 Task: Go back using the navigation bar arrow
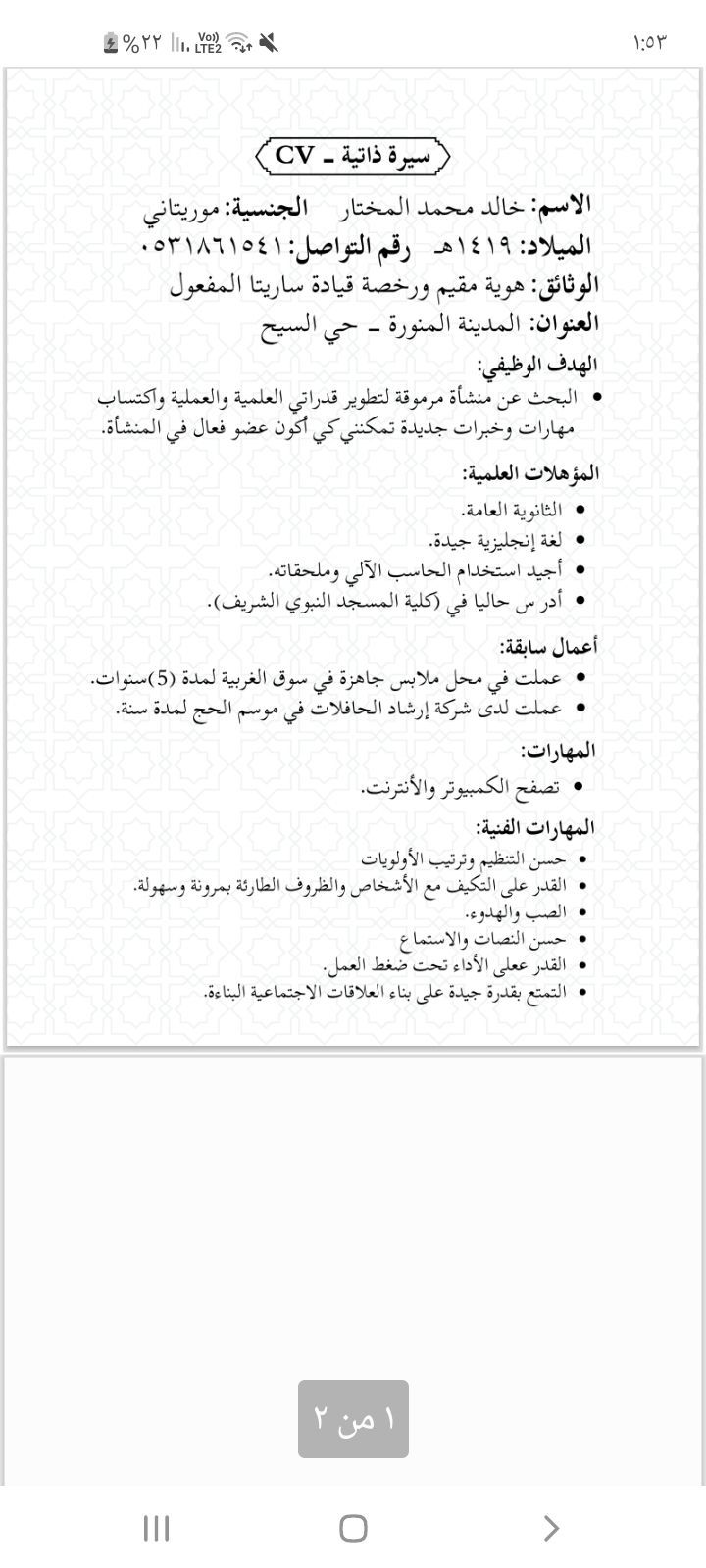pos(551,1527)
